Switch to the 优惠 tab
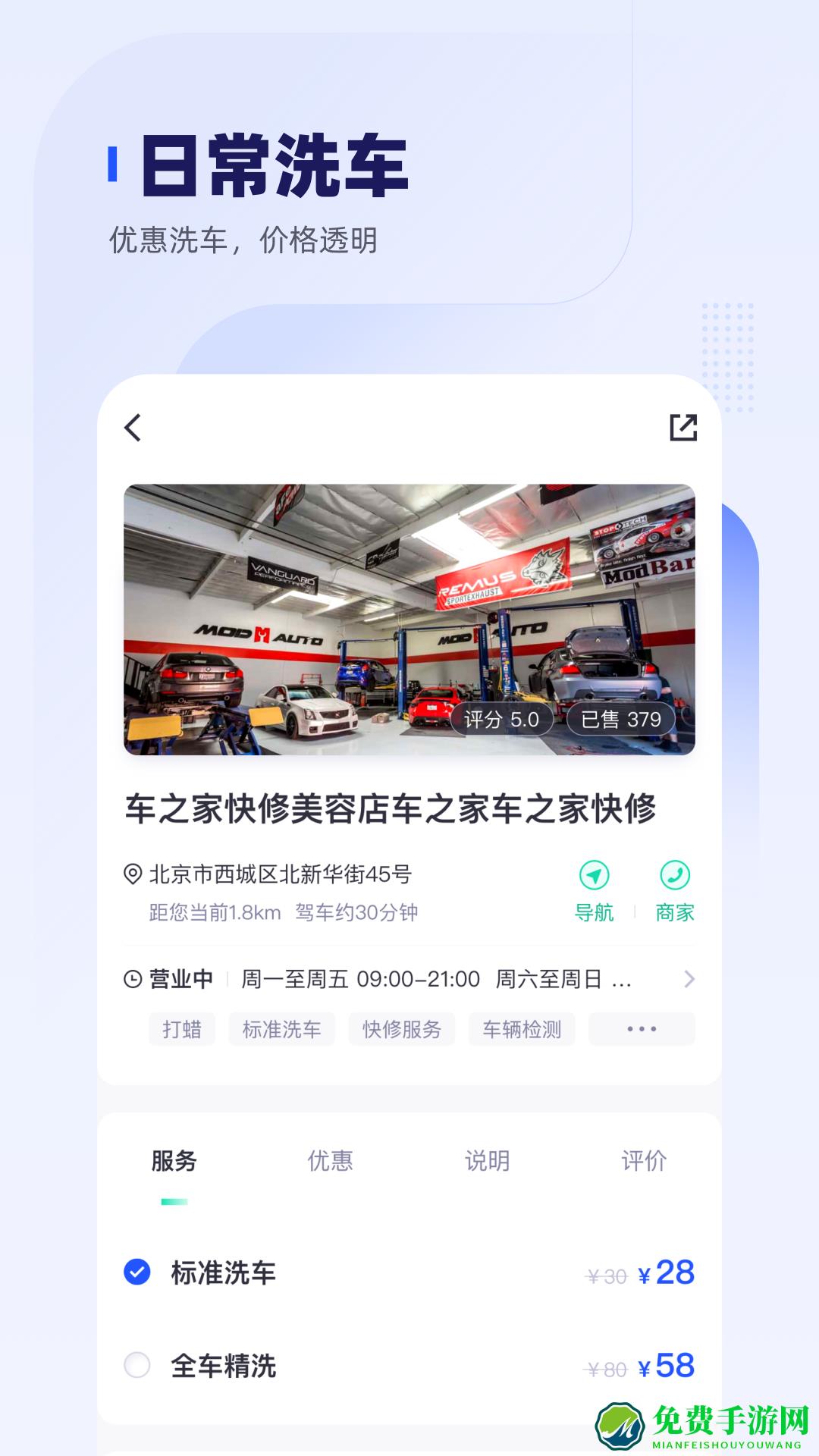This screenshot has height=1456, width=819. (x=331, y=1160)
